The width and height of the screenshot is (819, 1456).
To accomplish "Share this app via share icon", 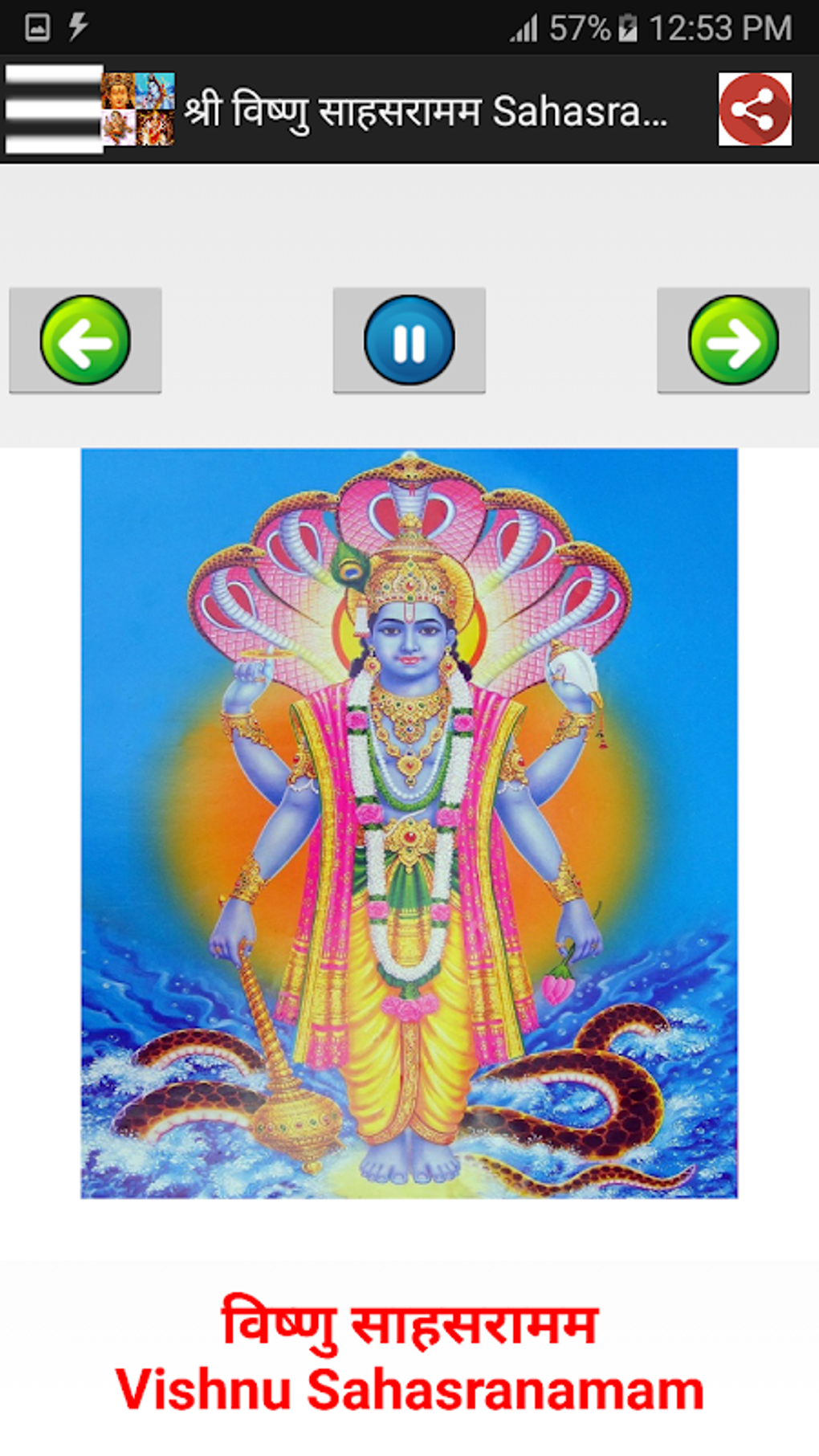I will pos(755,109).
